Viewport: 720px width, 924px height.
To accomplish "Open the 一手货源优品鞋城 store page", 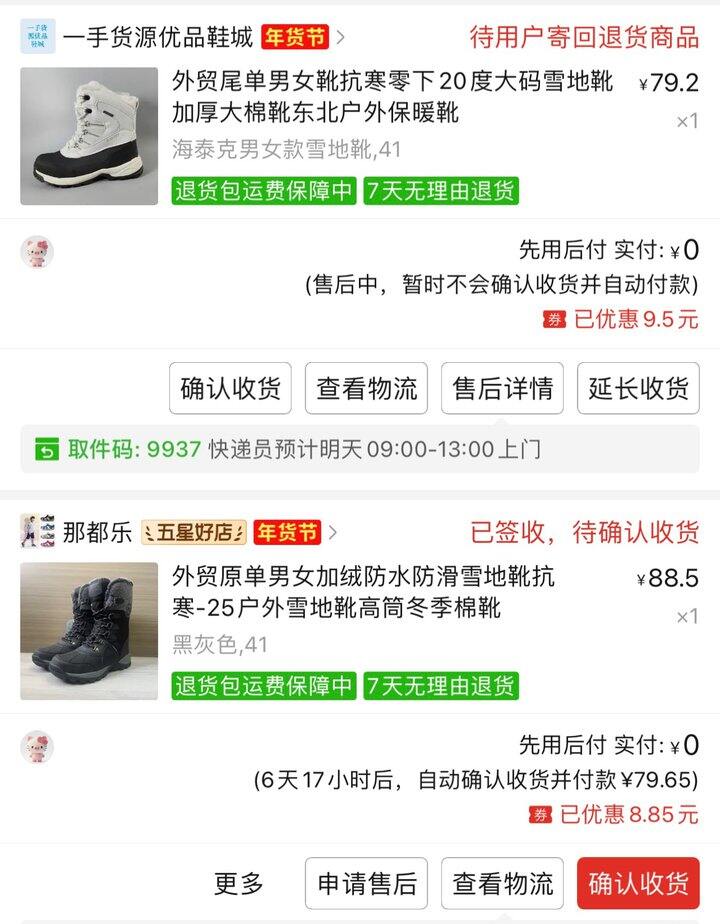I will (158, 38).
